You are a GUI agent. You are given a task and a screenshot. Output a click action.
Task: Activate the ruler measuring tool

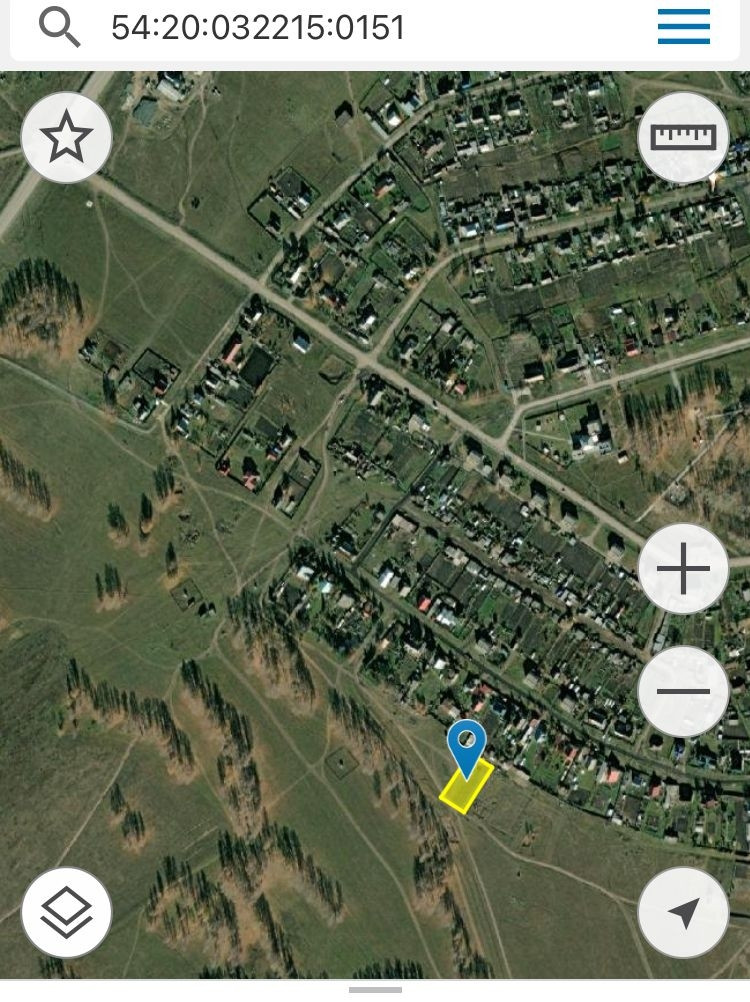[x=684, y=138]
